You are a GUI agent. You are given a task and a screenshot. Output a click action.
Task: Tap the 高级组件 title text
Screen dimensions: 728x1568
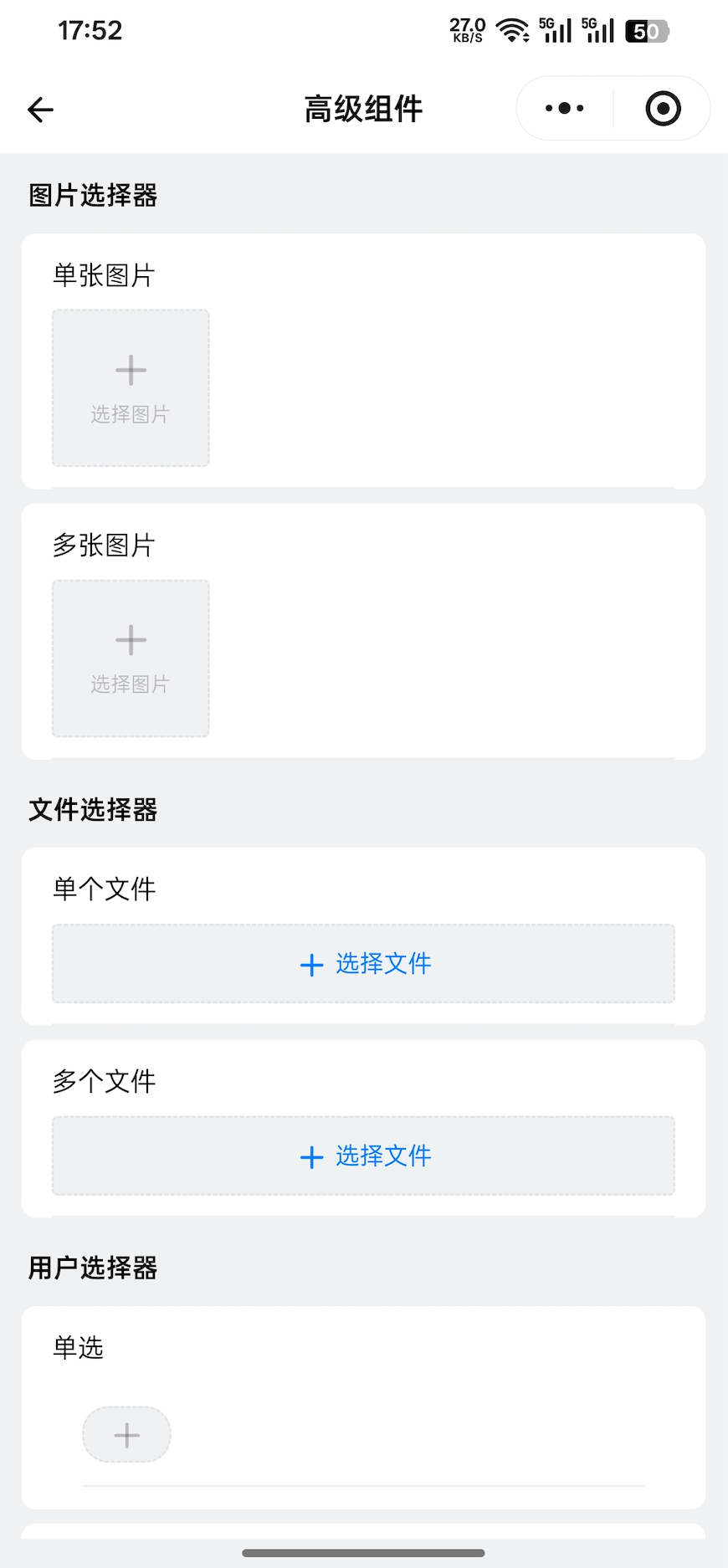point(363,109)
